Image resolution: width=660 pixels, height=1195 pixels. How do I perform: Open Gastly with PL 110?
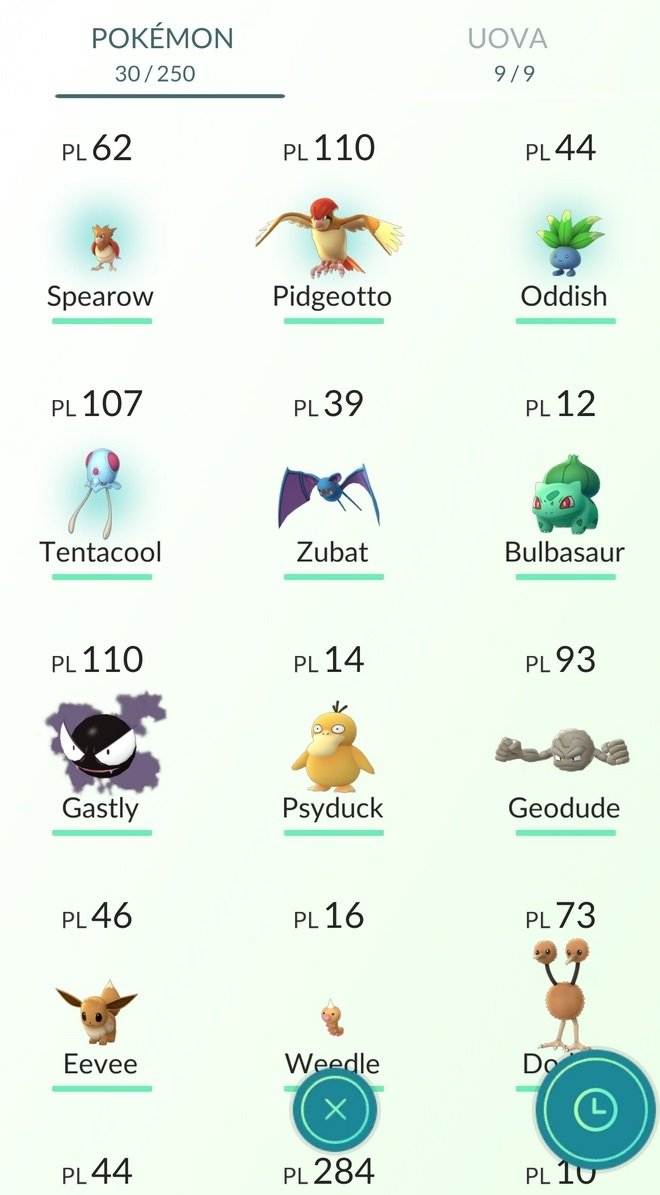tap(101, 741)
